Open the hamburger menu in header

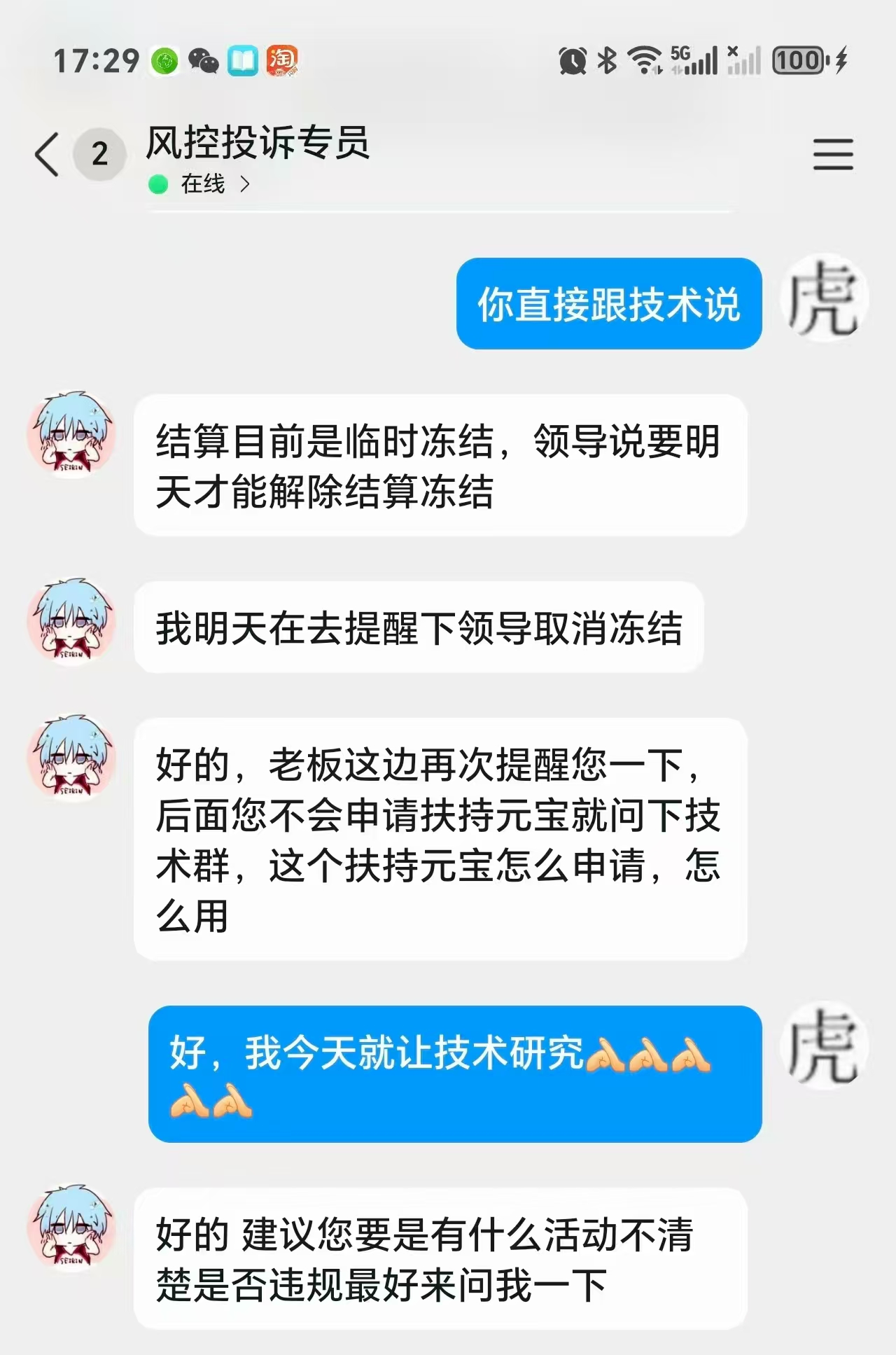click(833, 154)
